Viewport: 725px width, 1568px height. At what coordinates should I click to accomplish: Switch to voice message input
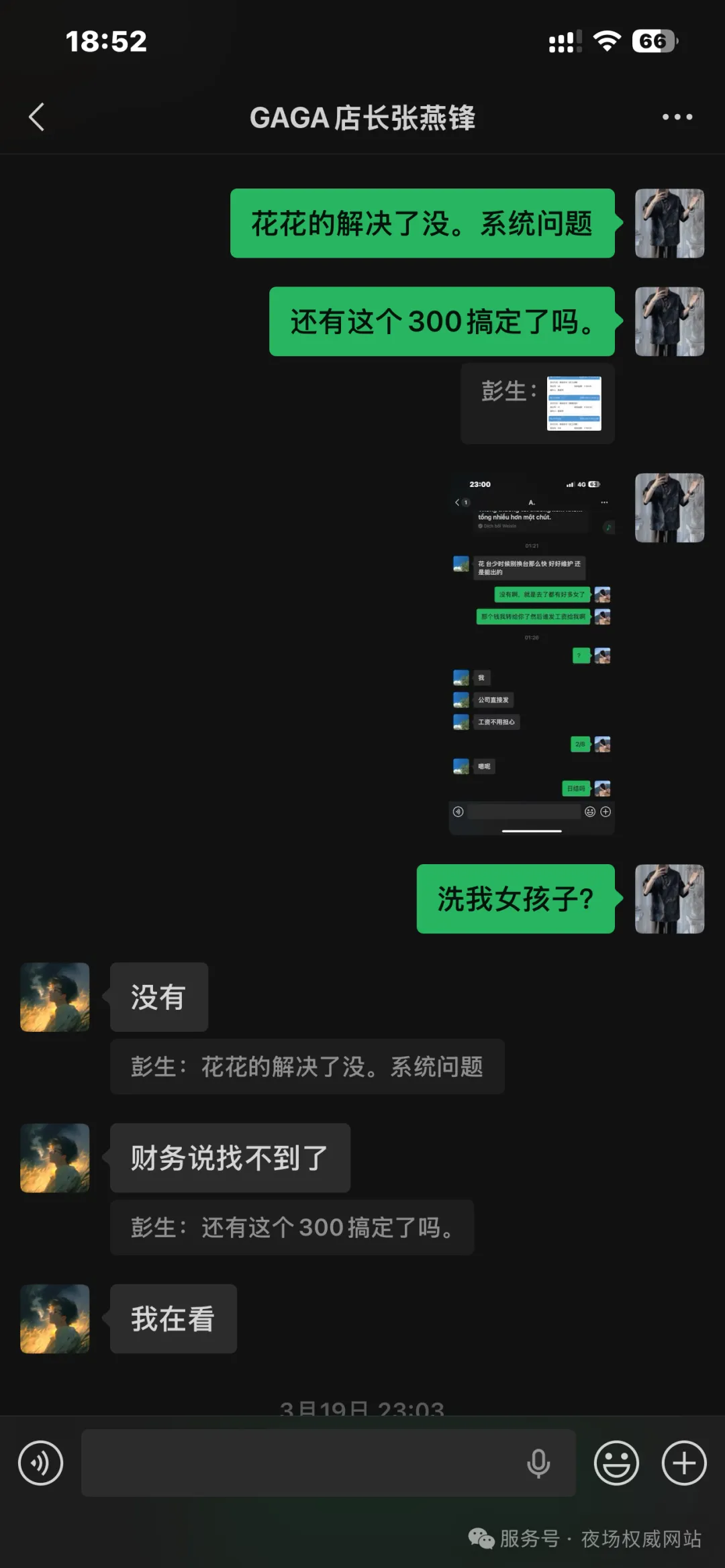(x=40, y=1463)
